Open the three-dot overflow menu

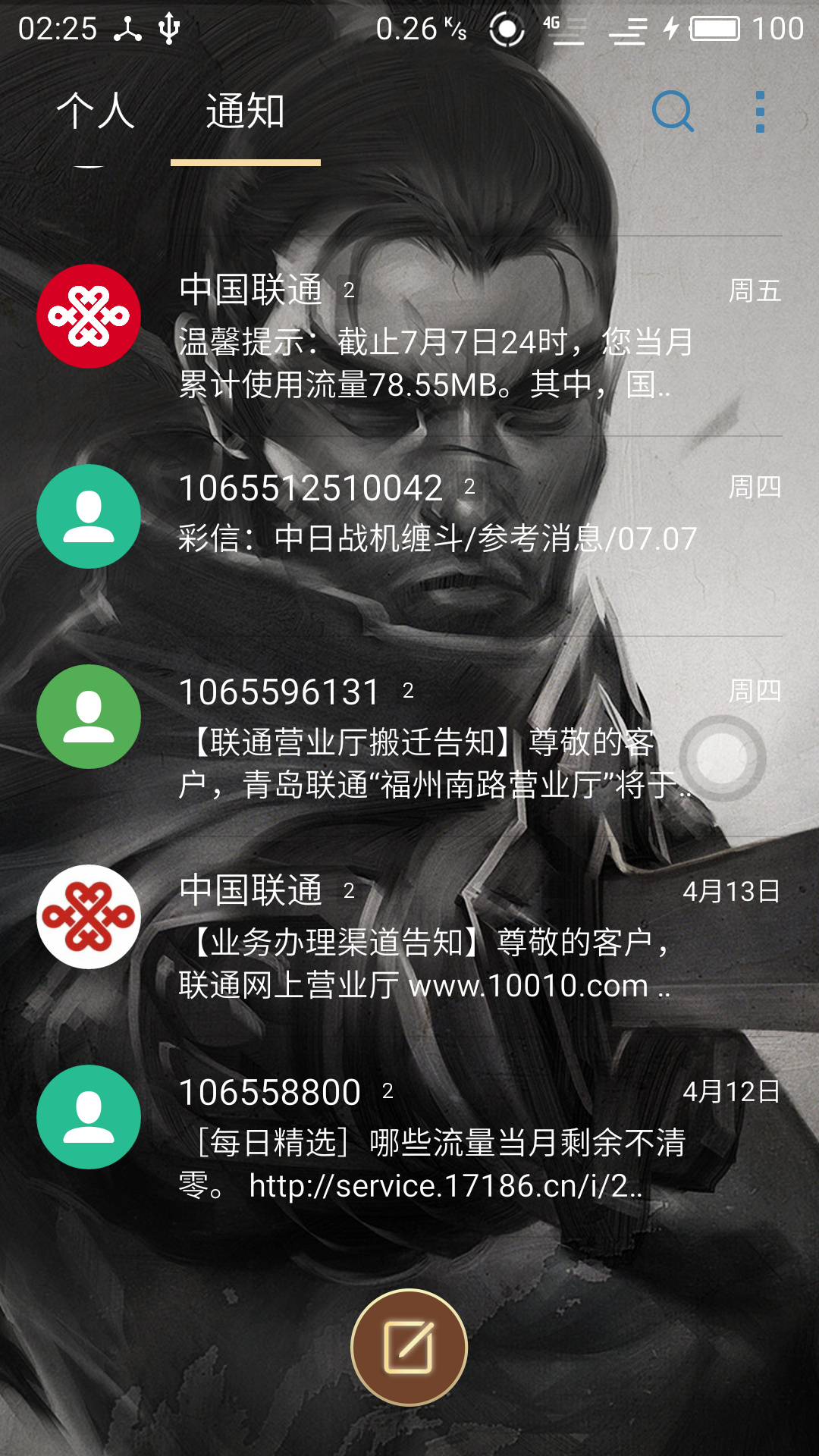[x=760, y=112]
